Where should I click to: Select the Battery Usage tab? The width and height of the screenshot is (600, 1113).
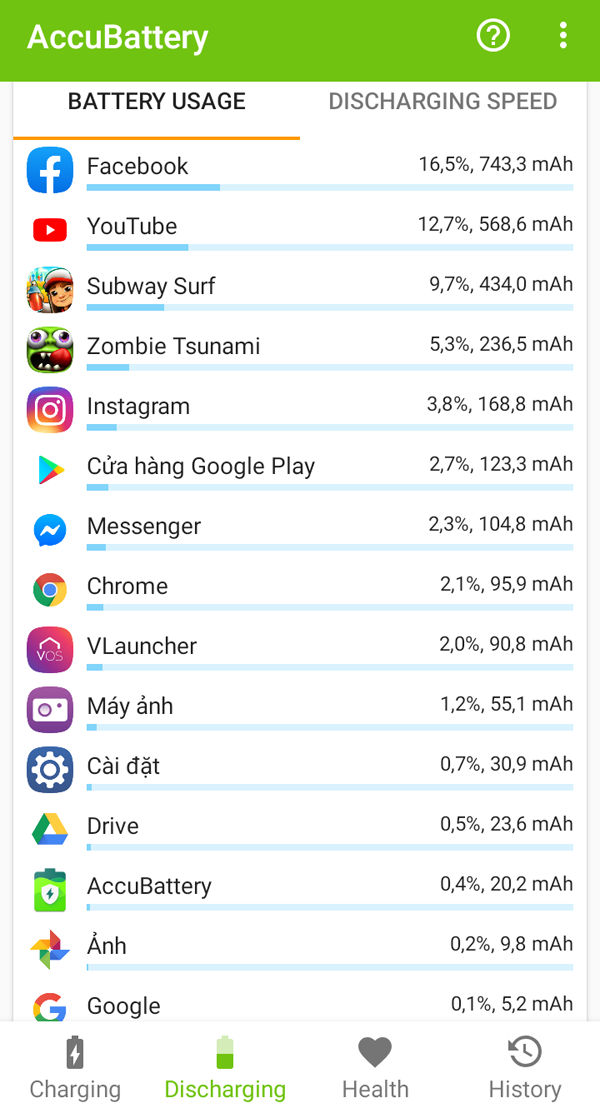[157, 102]
